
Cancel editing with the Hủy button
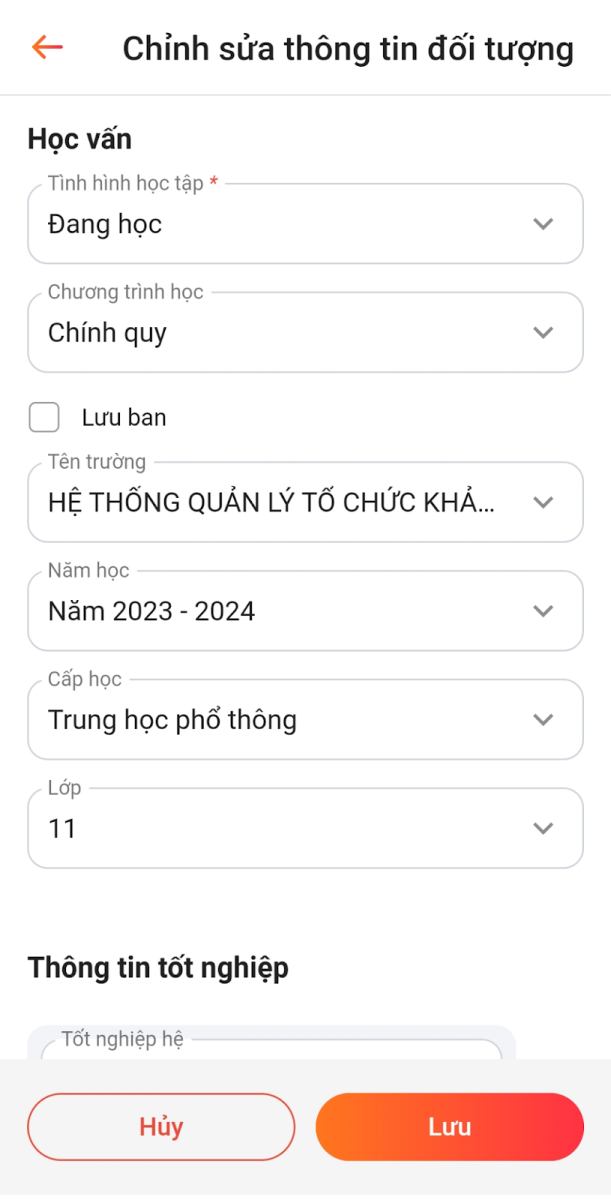coord(161,1127)
